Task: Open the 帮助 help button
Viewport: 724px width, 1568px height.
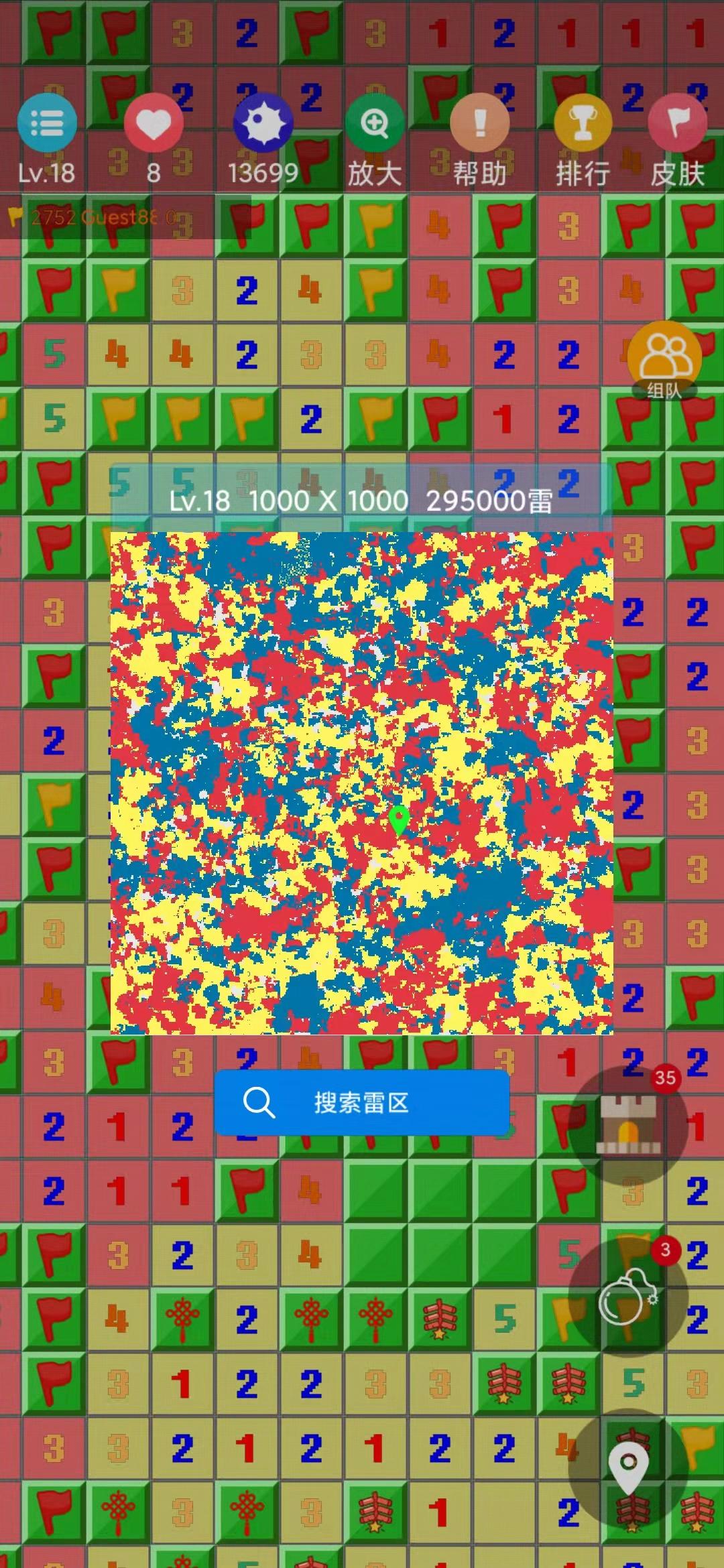Action: click(x=479, y=123)
